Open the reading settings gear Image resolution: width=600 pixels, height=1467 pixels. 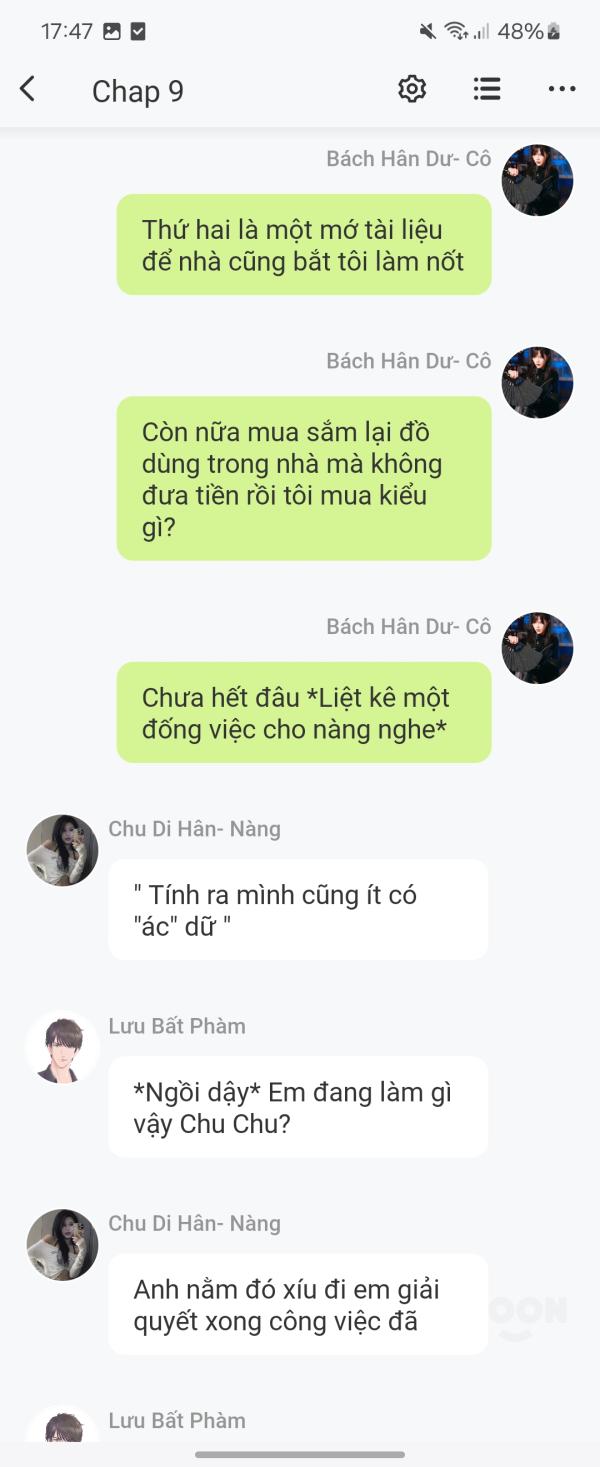pyautogui.click(x=412, y=90)
